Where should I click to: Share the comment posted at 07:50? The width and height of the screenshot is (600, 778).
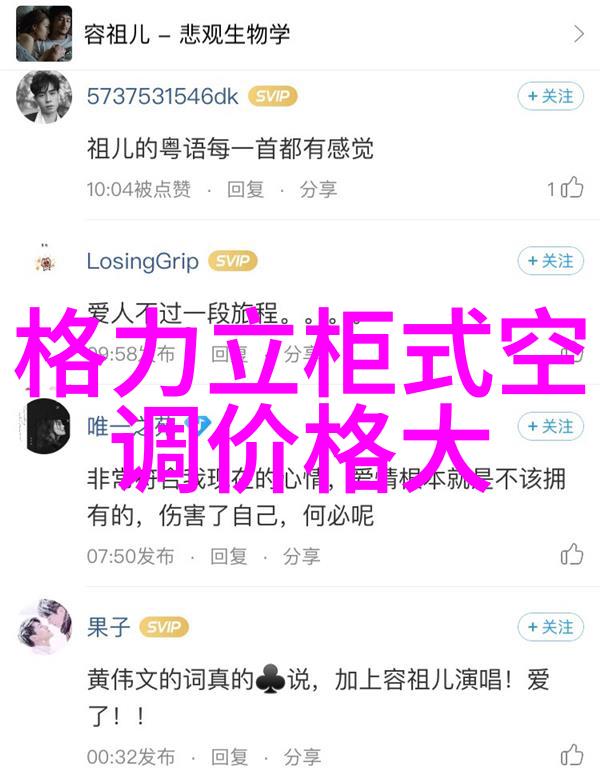[x=302, y=555]
